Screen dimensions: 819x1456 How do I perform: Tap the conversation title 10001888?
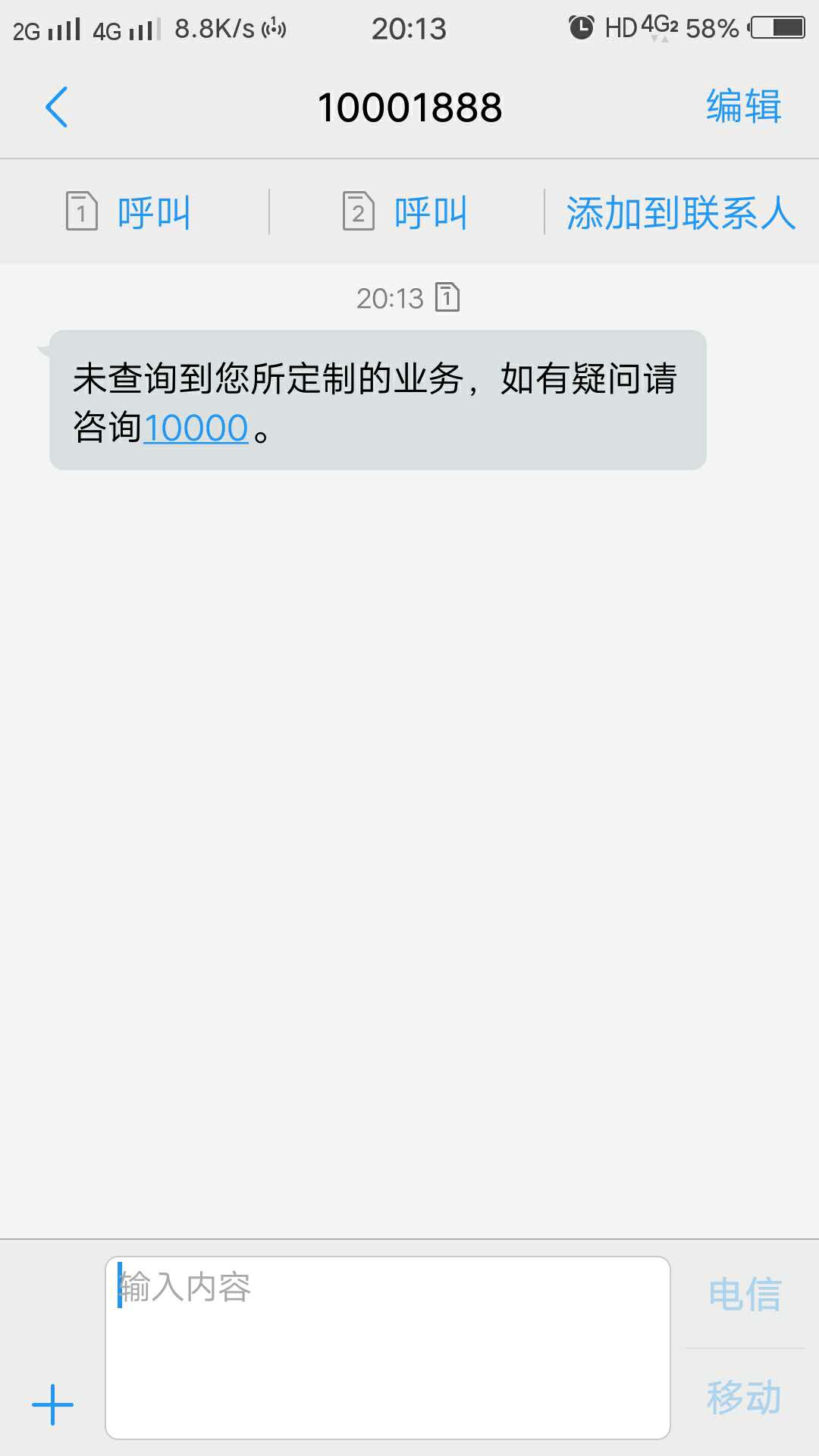[x=409, y=107]
